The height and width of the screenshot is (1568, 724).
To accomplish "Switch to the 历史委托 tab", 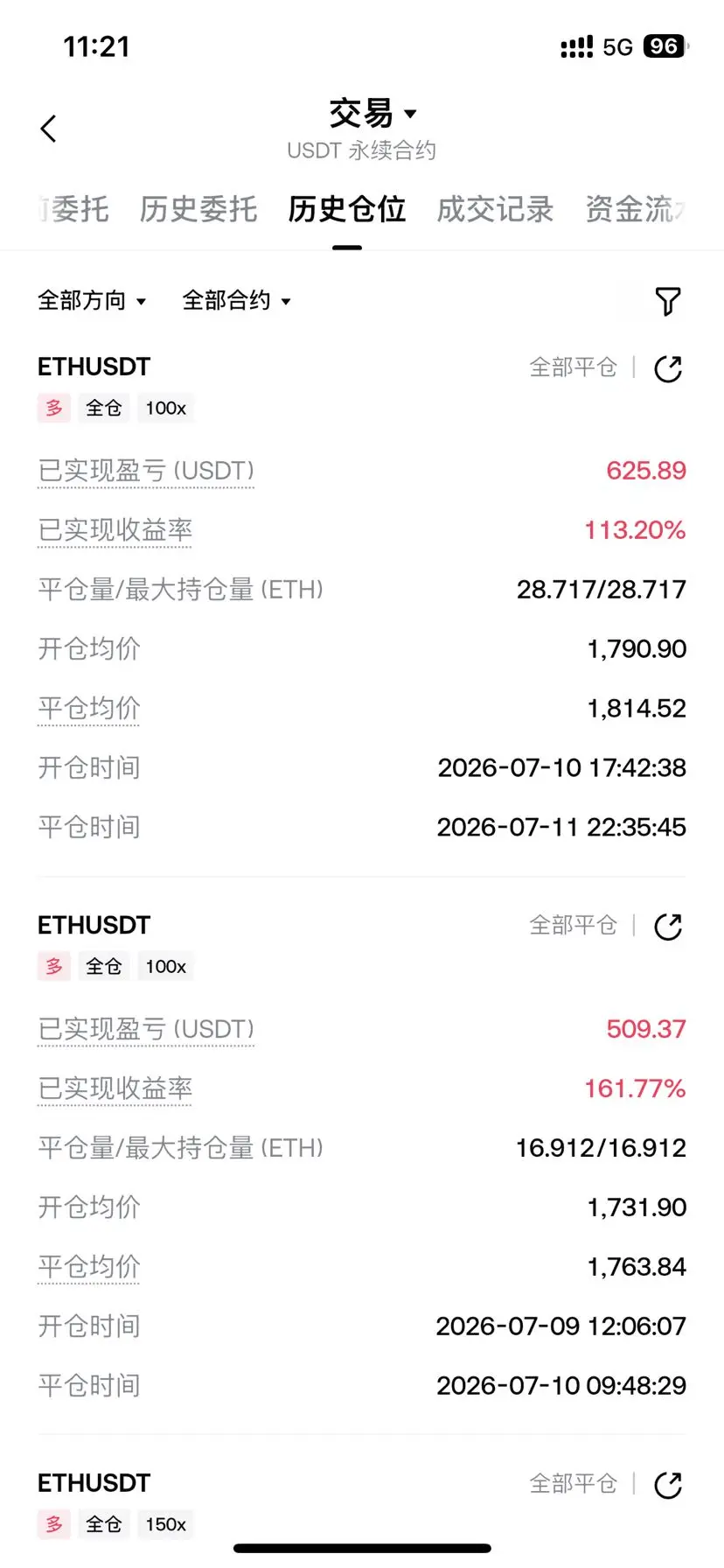I will [x=198, y=209].
